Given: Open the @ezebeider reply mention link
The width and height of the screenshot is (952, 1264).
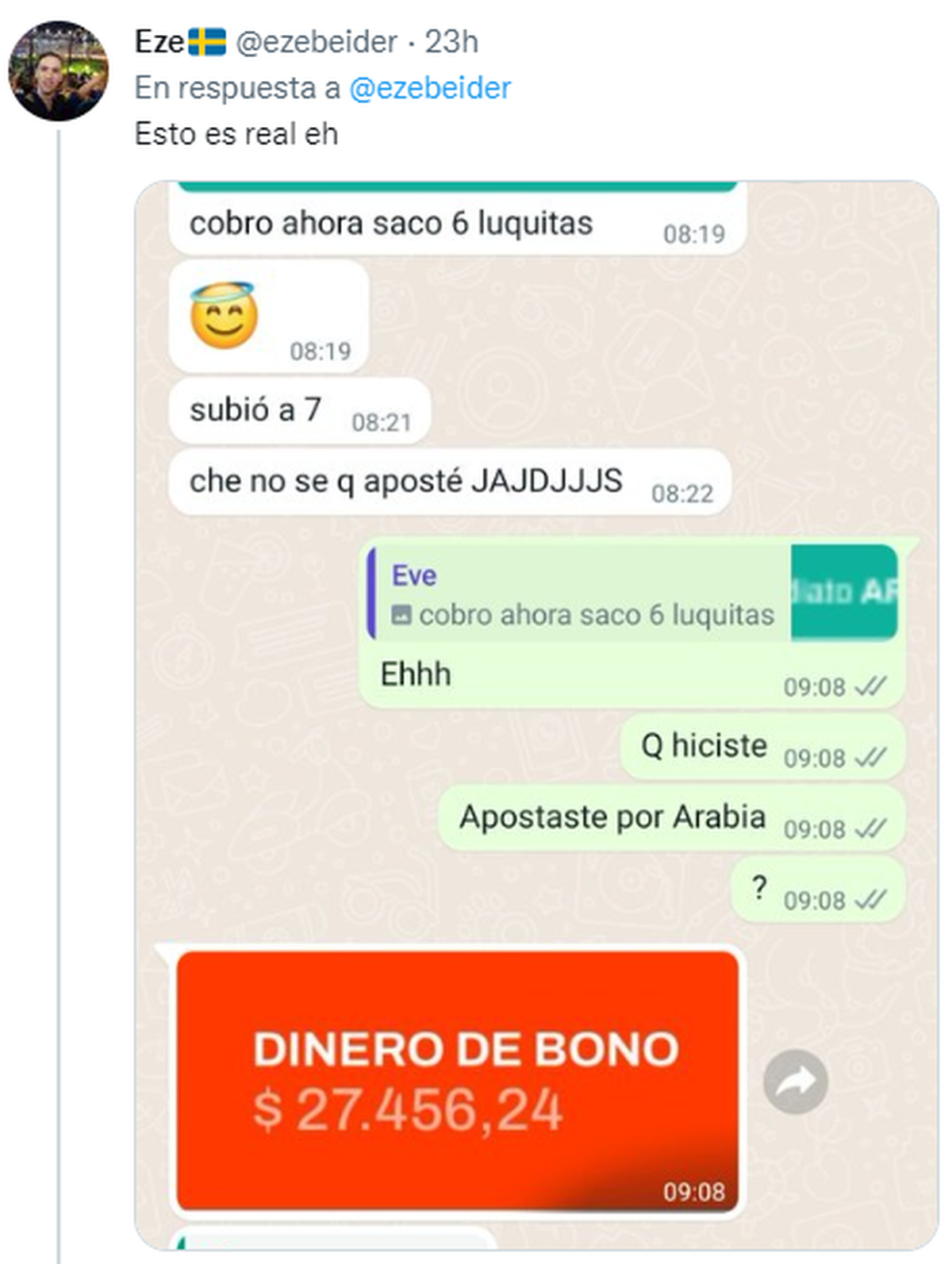Looking at the screenshot, I should pyautogui.click(x=430, y=88).
